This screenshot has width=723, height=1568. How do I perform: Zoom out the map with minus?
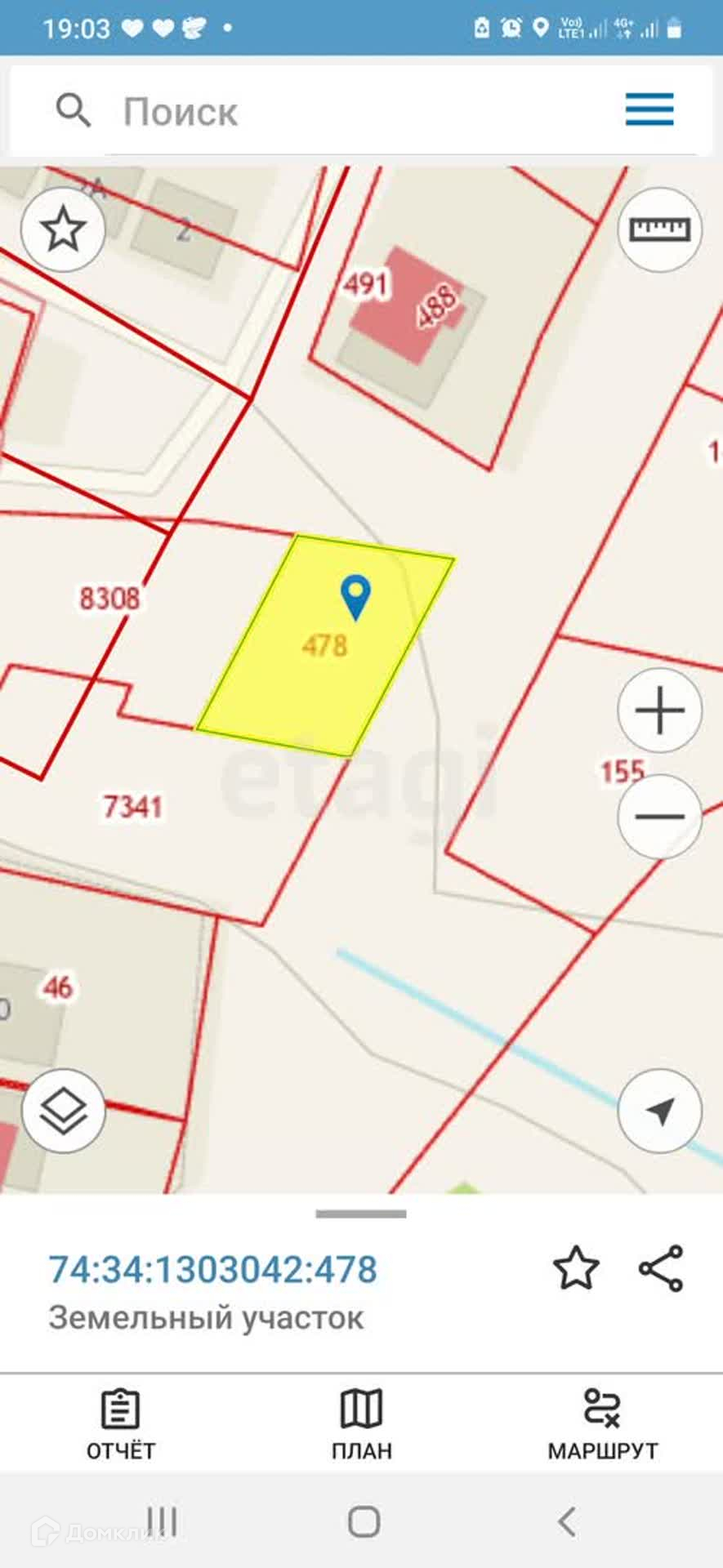(659, 816)
